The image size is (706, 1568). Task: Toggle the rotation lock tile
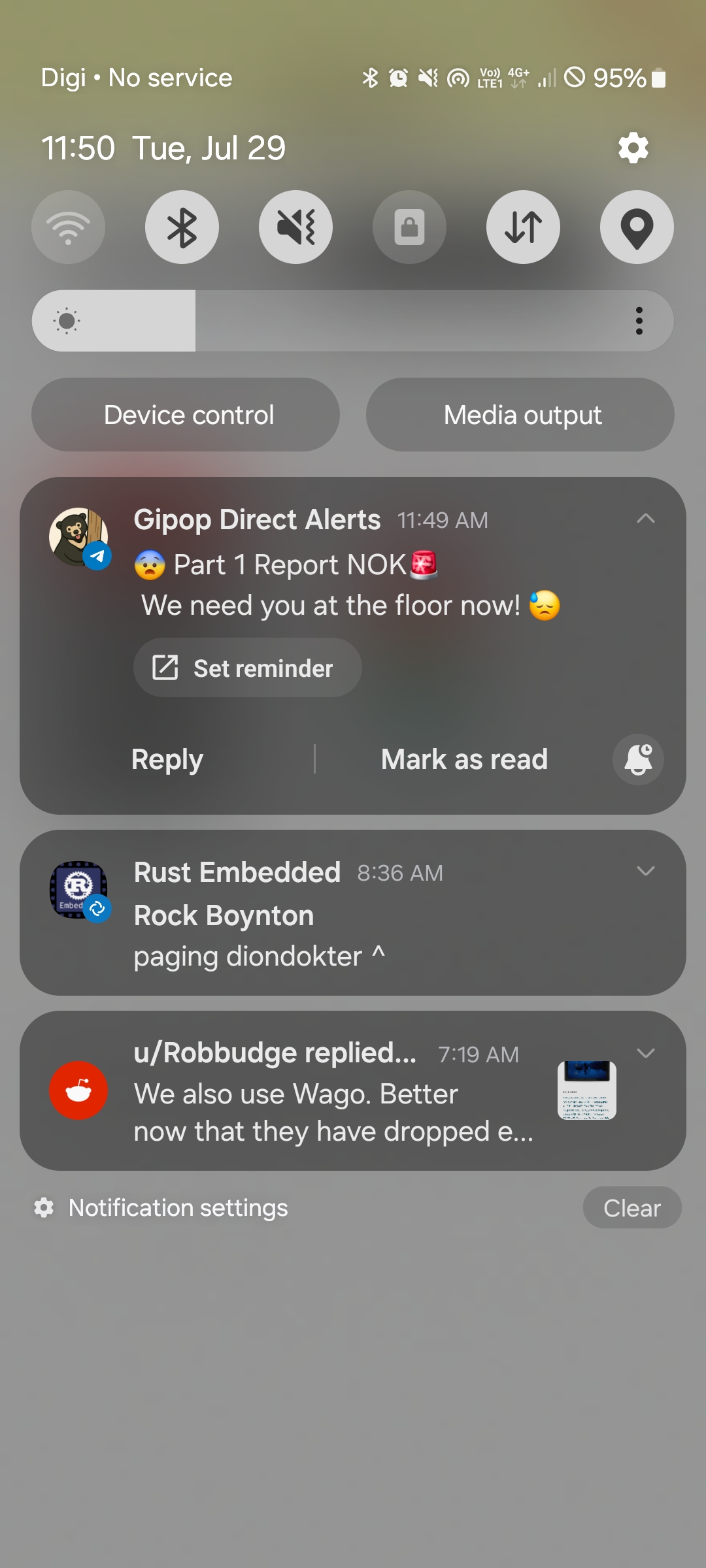409,227
